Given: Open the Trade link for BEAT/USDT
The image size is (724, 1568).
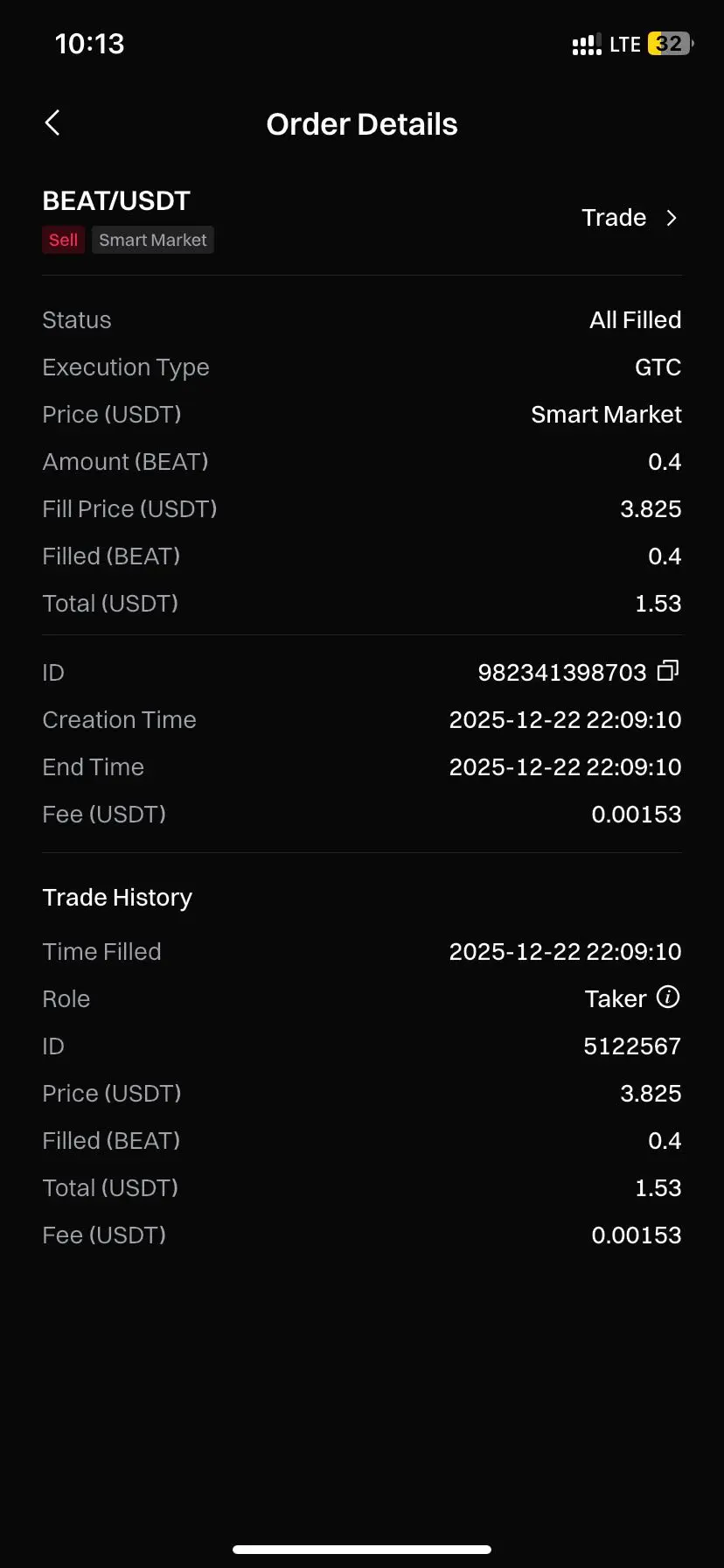Looking at the screenshot, I should [629, 218].
